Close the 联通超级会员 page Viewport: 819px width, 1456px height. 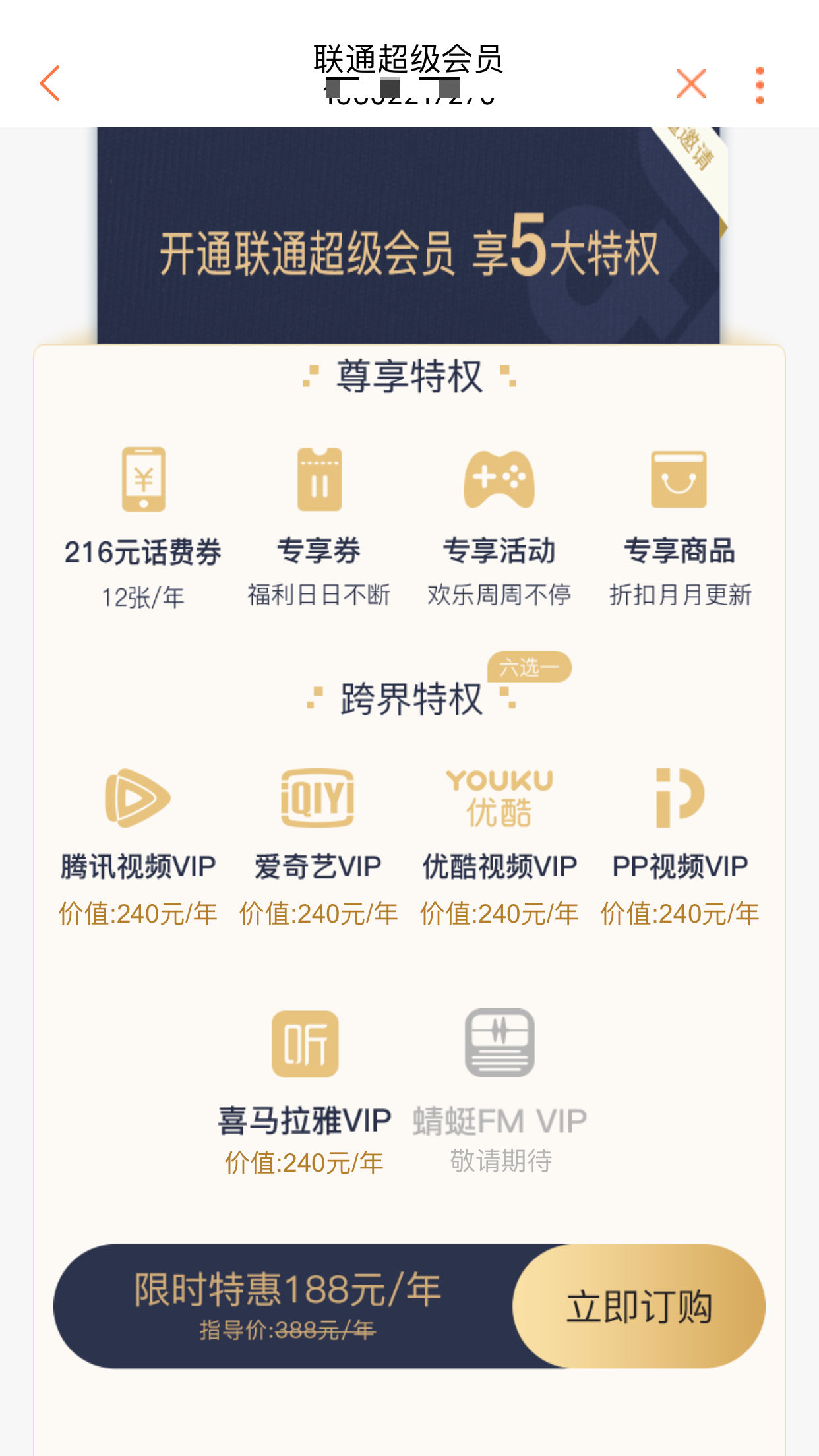coord(691,84)
